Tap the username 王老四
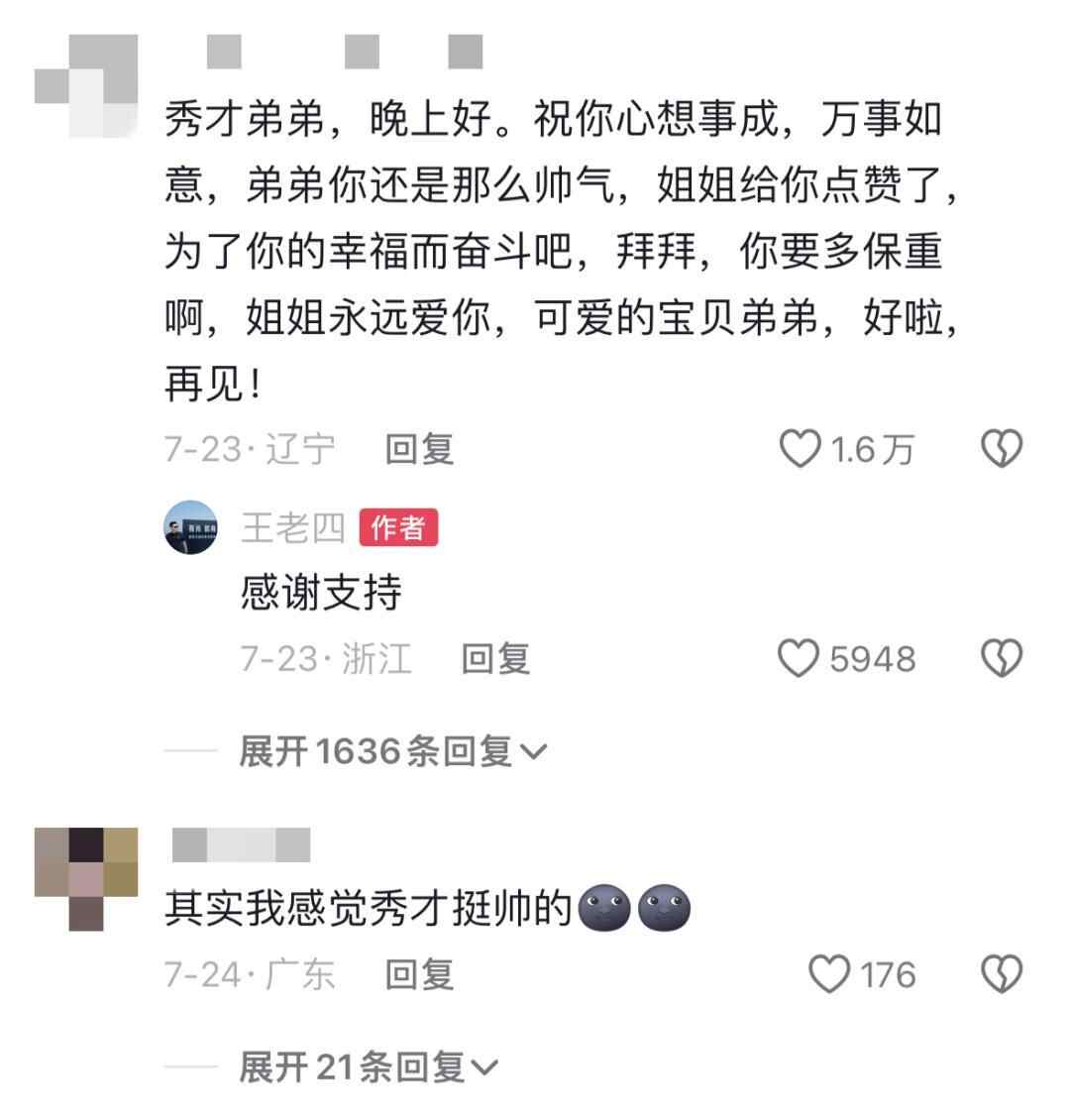Viewport: 1070px width, 1120px height. 292,527
